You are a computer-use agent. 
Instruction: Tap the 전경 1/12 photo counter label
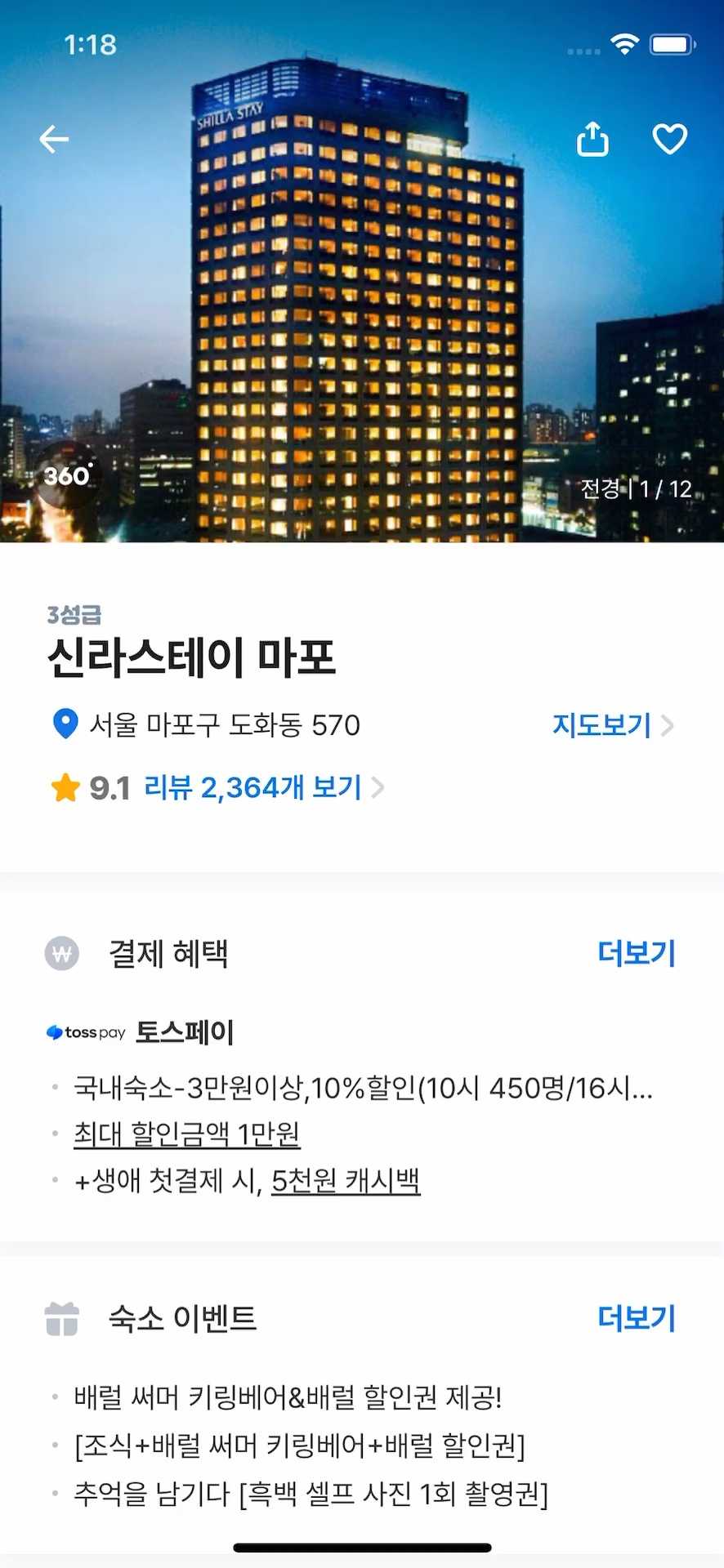[x=637, y=490]
